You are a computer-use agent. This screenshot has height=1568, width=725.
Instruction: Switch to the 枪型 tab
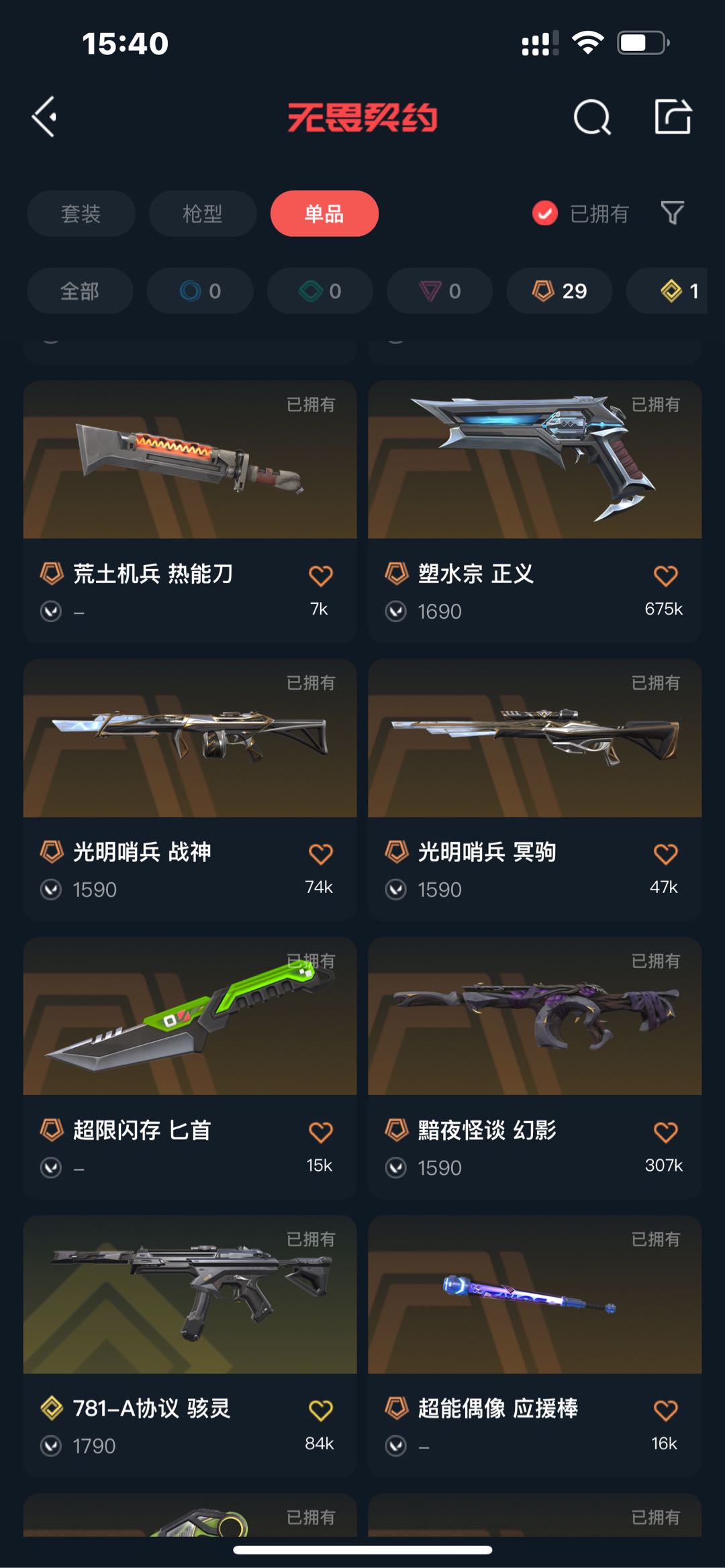(x=203, y=213)
